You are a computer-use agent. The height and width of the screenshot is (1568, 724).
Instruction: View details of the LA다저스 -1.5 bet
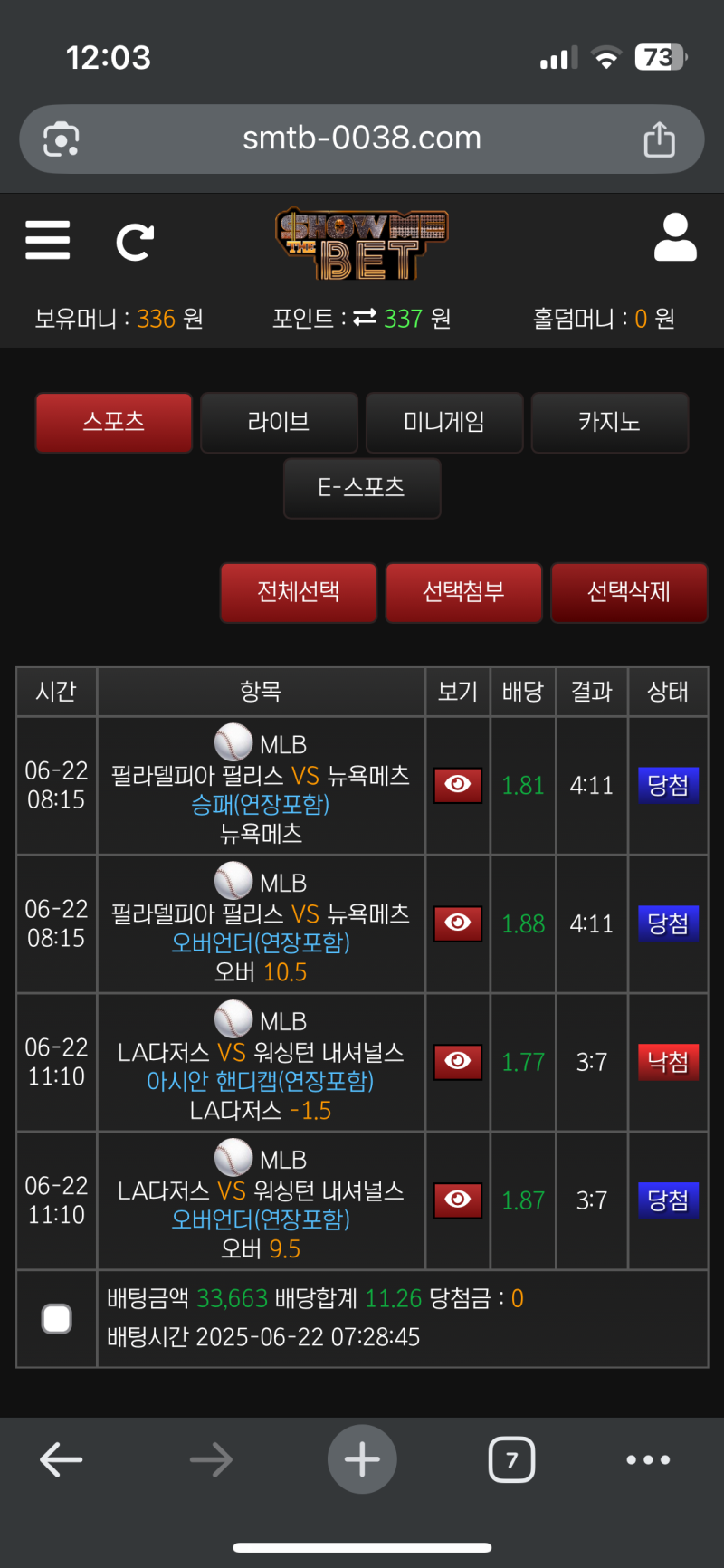point(457,1062)
